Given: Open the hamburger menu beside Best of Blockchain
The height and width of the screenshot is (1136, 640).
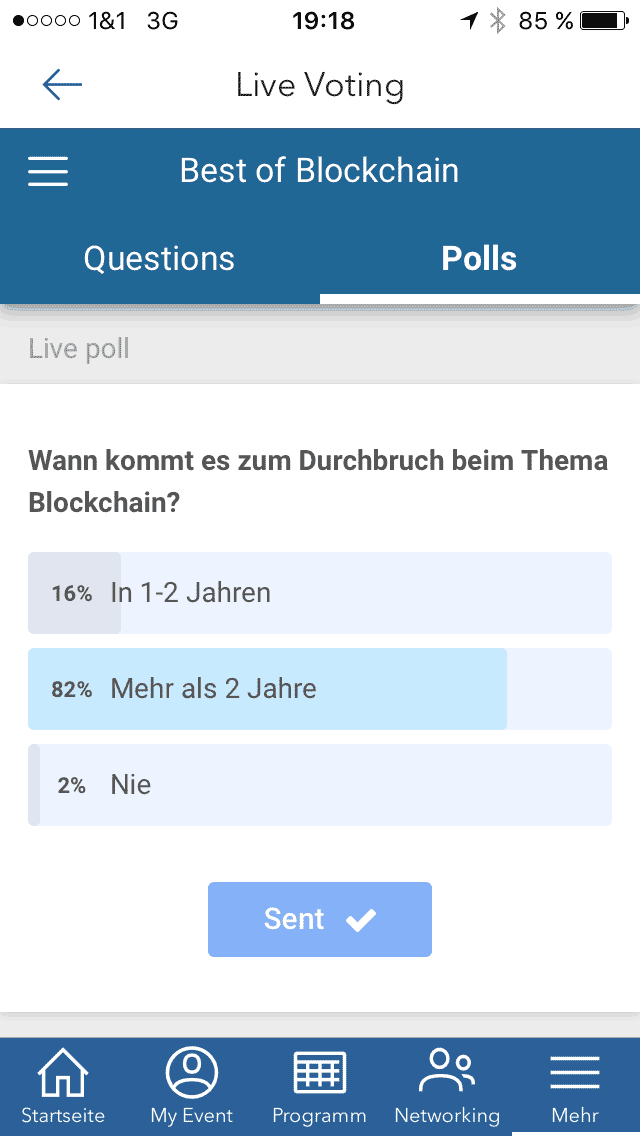Looking at the screenshot, I should pyautogui.click(x=48, y=172).
